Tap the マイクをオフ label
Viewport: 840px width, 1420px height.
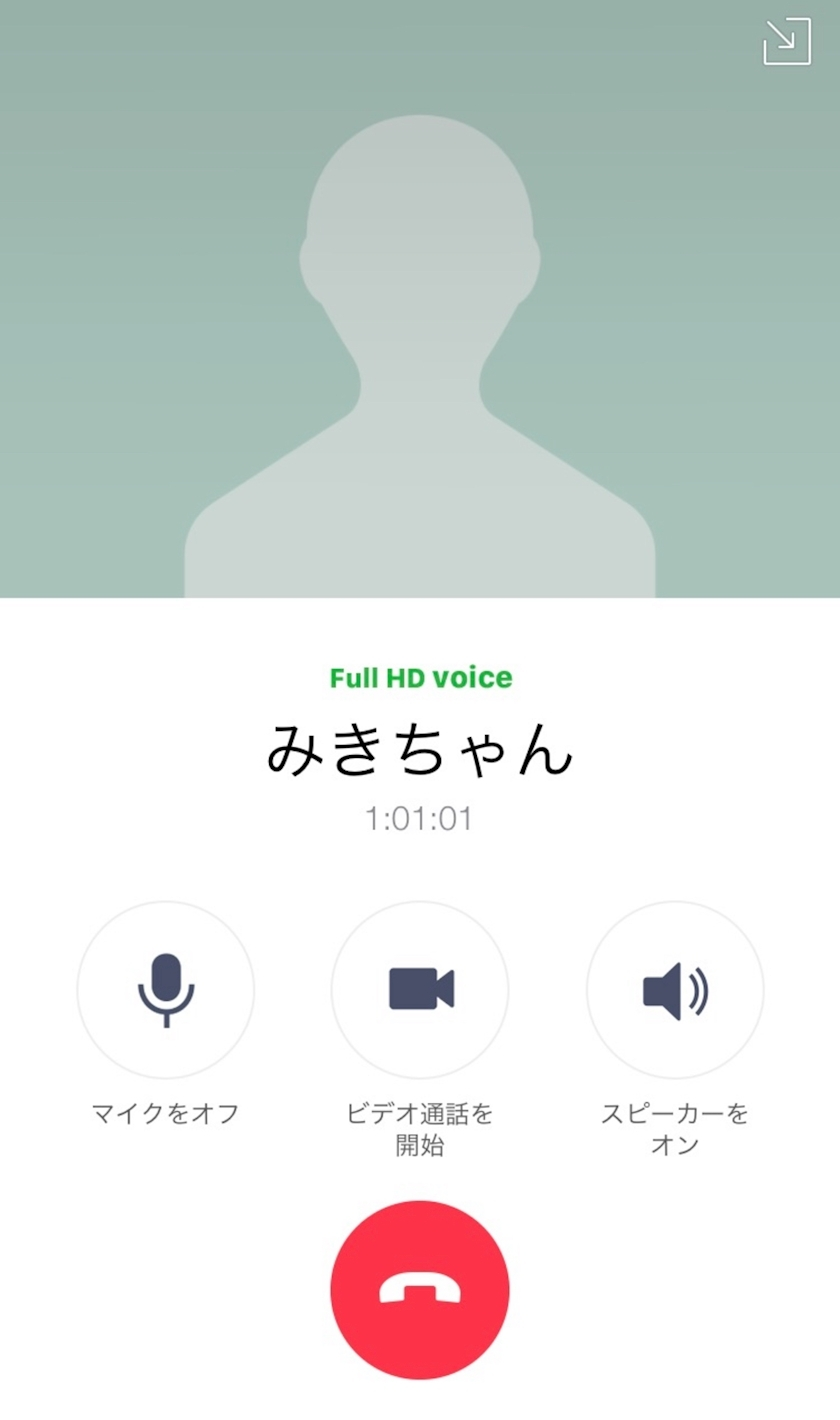165,1112
